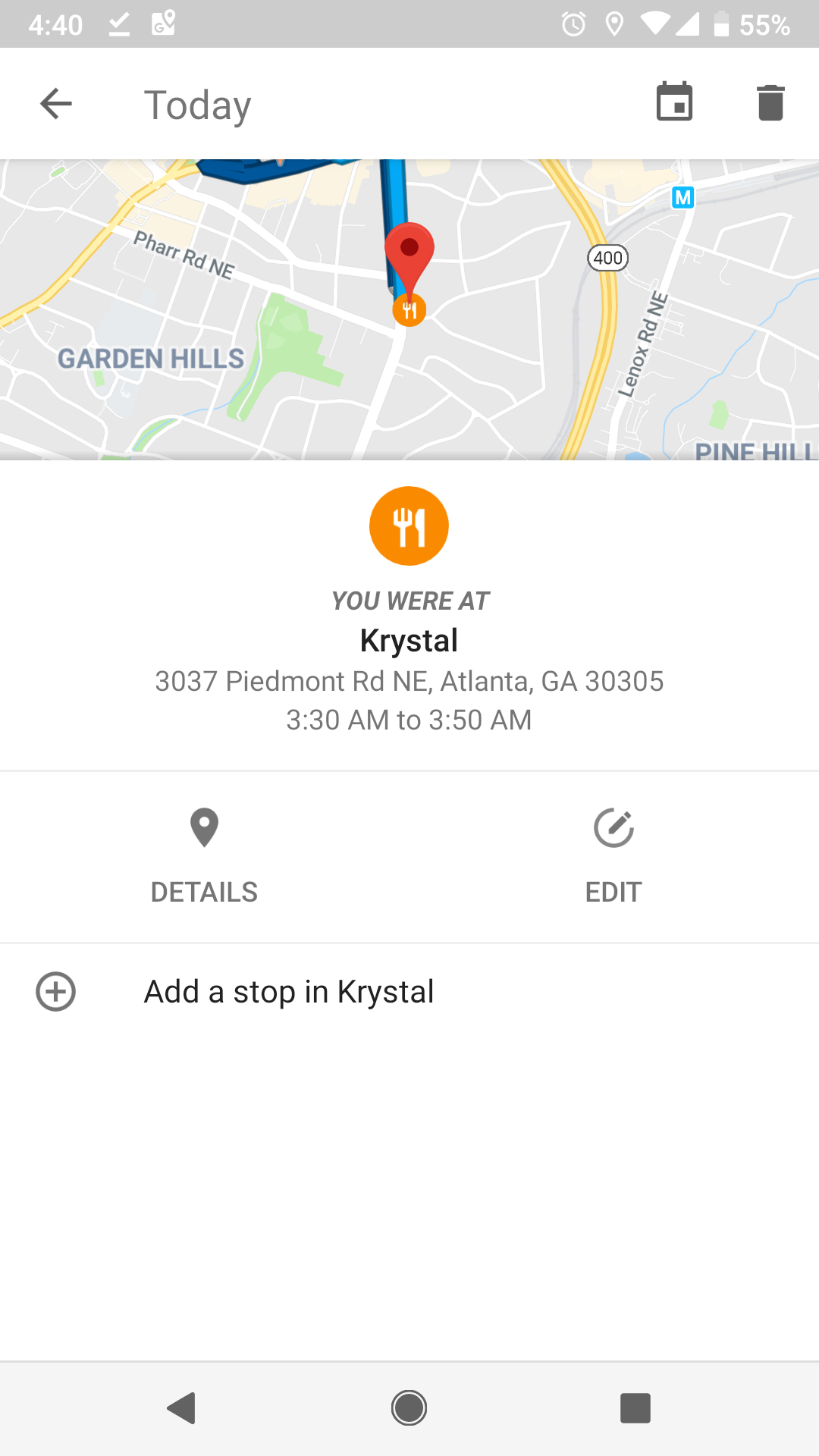Edit the Krystal visit
This screenshot has height=1456, width=819.
pyautogui.click(x=613, y=857)
